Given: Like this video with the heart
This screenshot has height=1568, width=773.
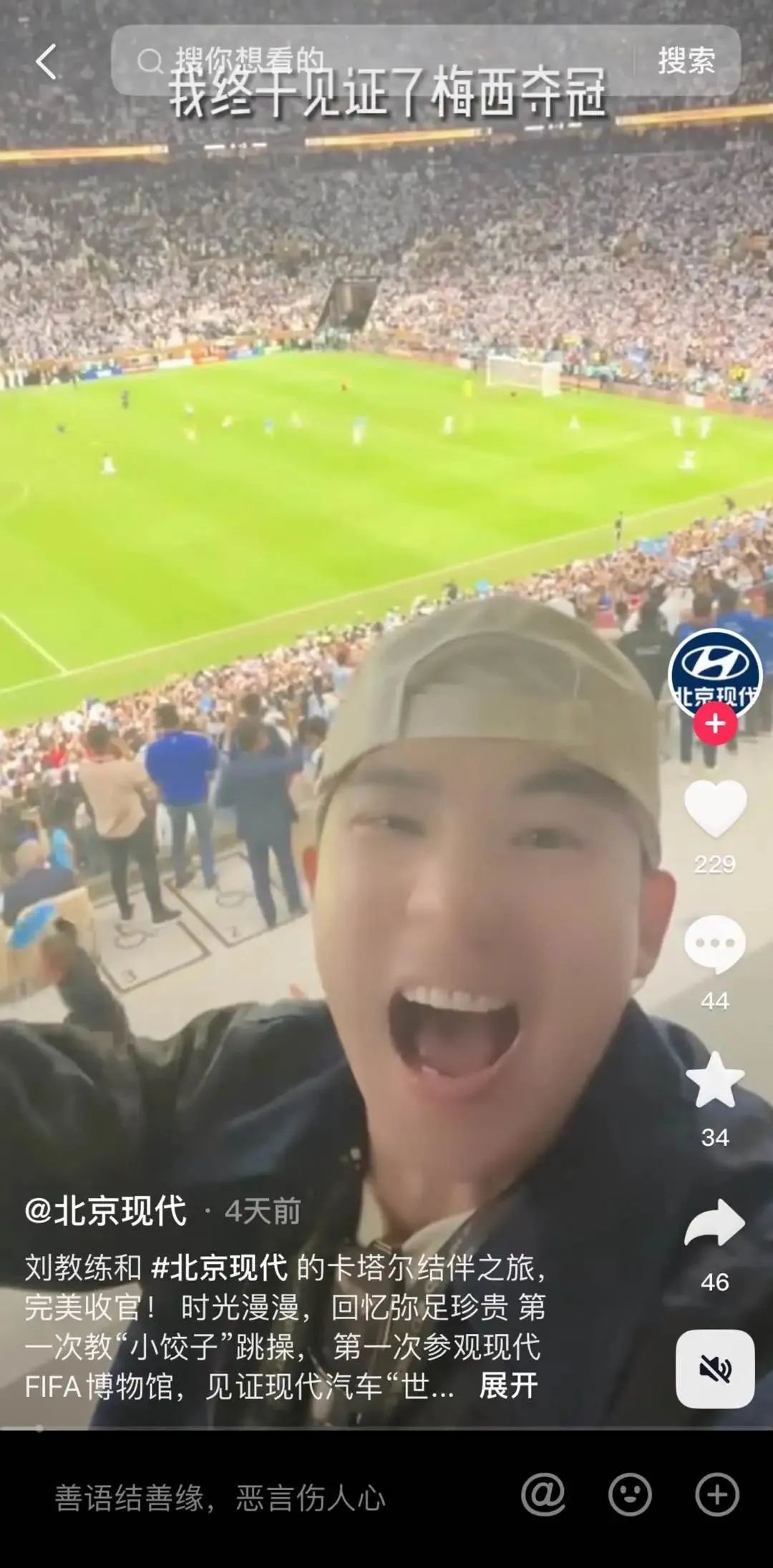Looking at the screenshot, I should pos(715,809).
